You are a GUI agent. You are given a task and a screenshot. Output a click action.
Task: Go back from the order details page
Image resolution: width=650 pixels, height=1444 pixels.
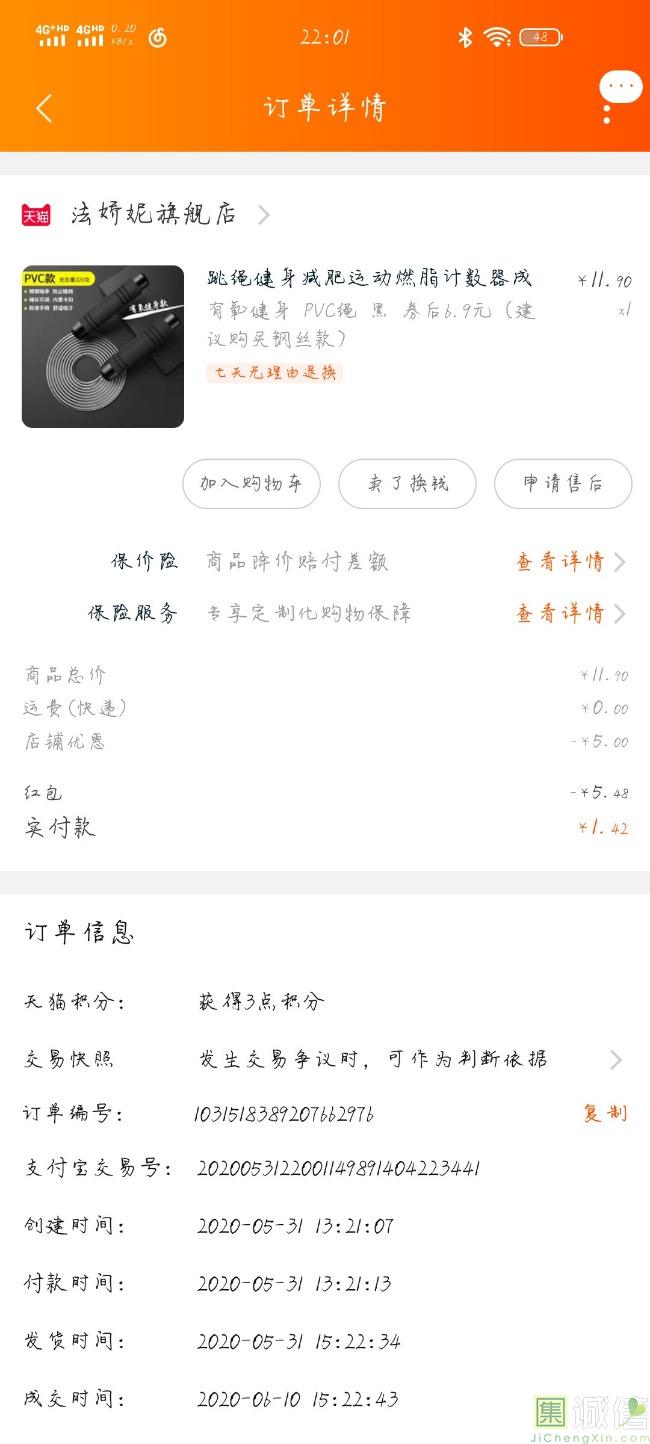point(44,108)
